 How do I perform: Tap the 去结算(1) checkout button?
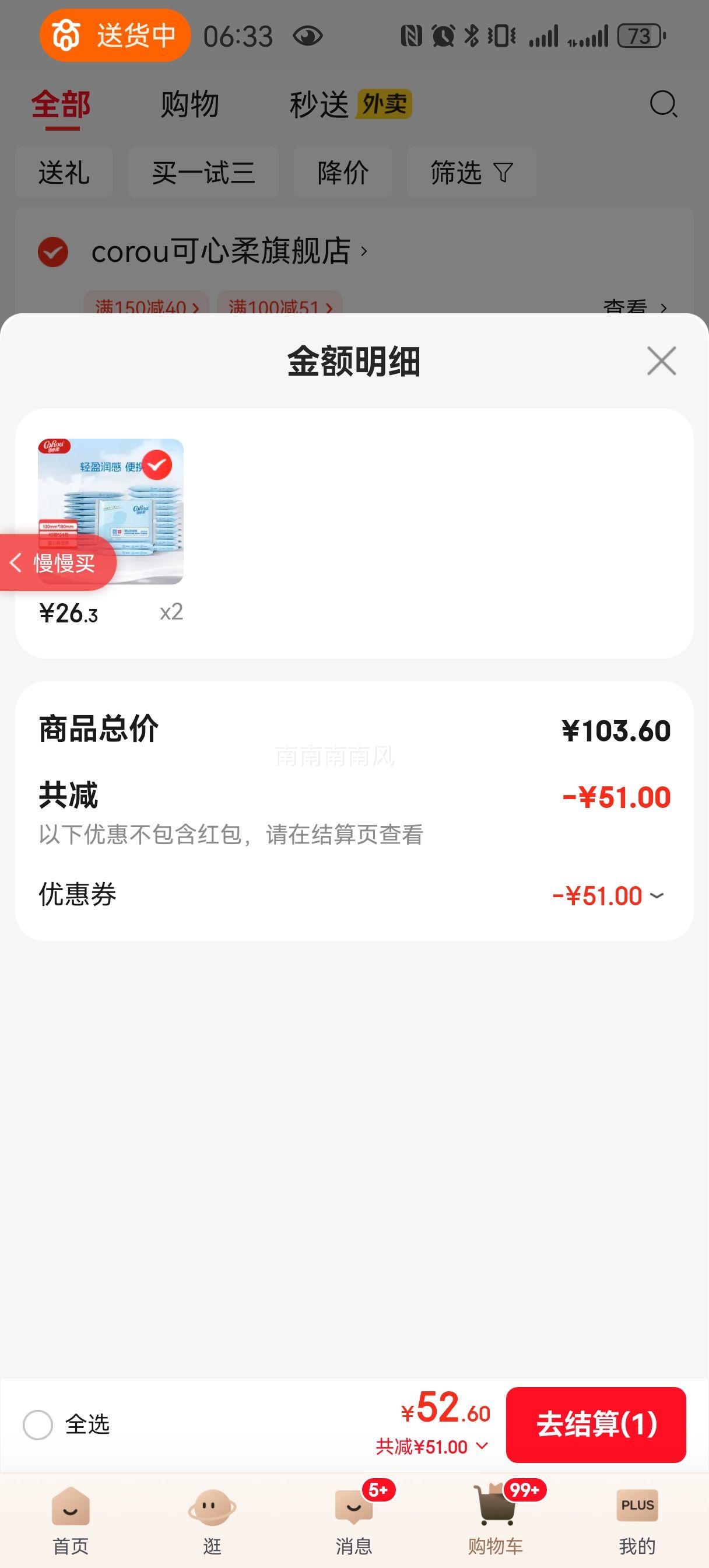coord(597,1425)
